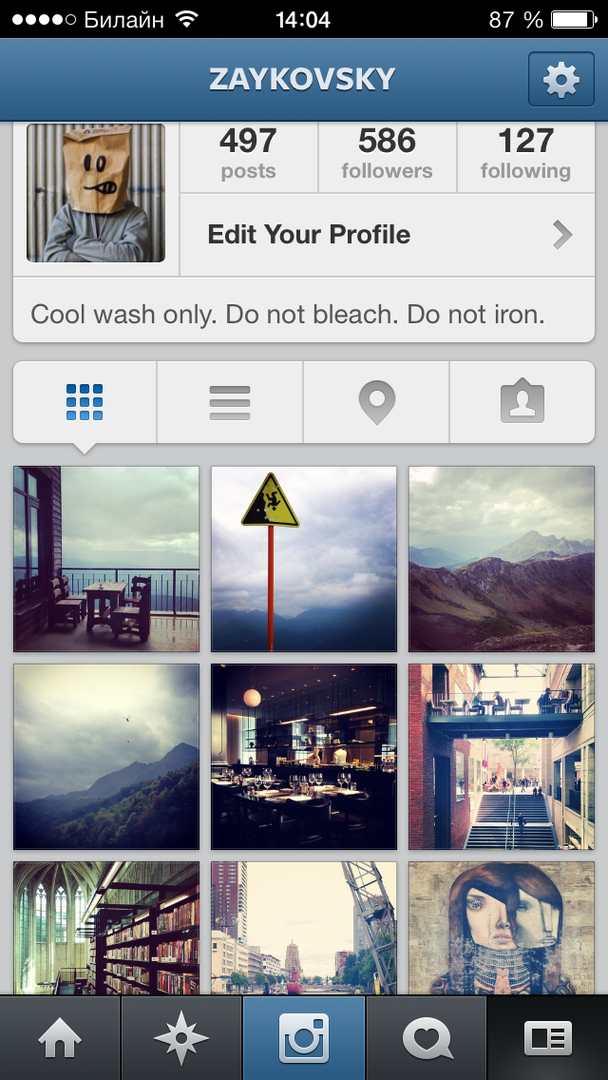The width and height of the screenshot is (608, 1080).
Task: Switch to list view tab
Action: [230, 402]
